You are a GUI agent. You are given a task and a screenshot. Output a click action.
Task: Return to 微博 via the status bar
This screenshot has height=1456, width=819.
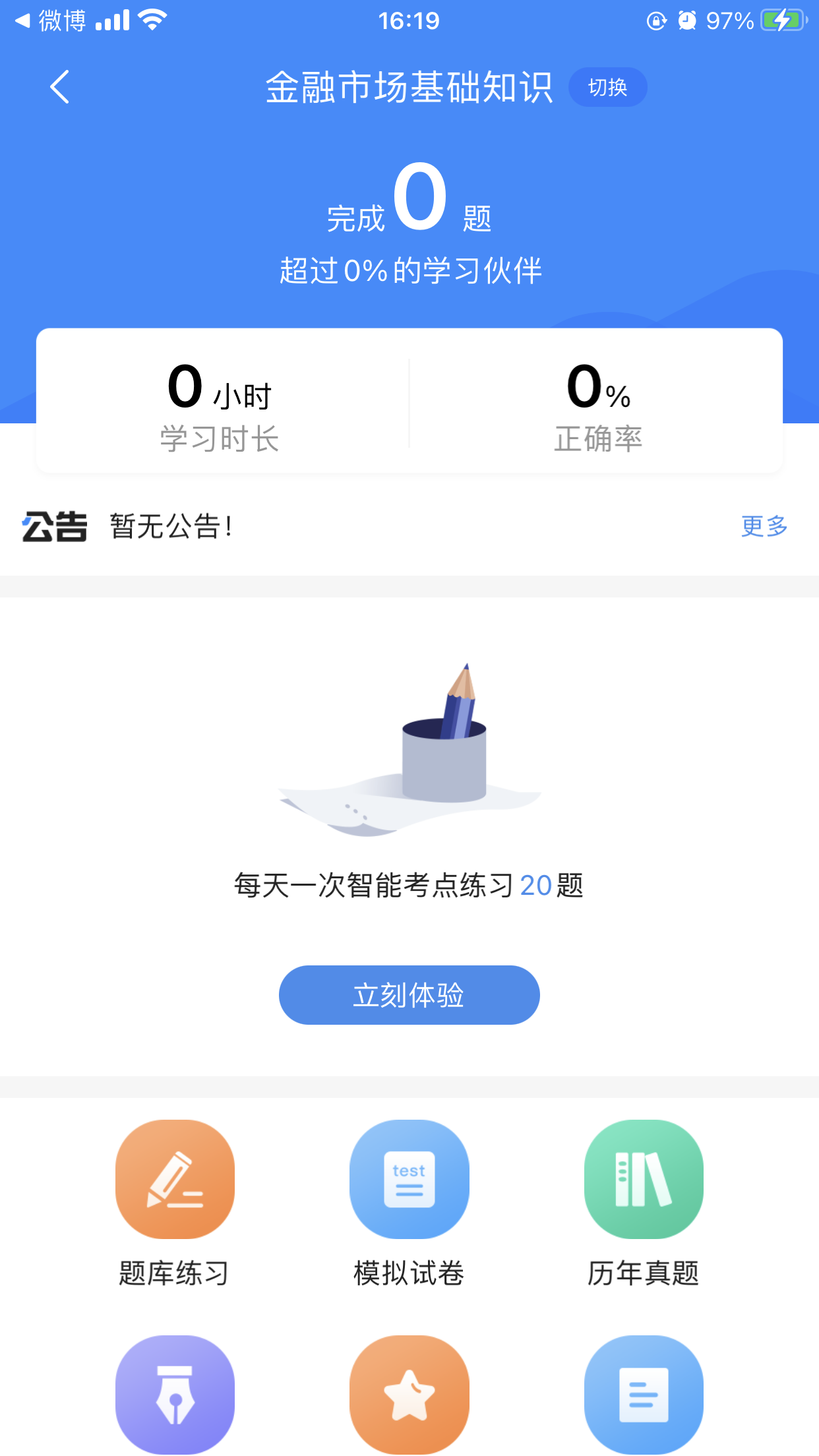pos(50,21)
